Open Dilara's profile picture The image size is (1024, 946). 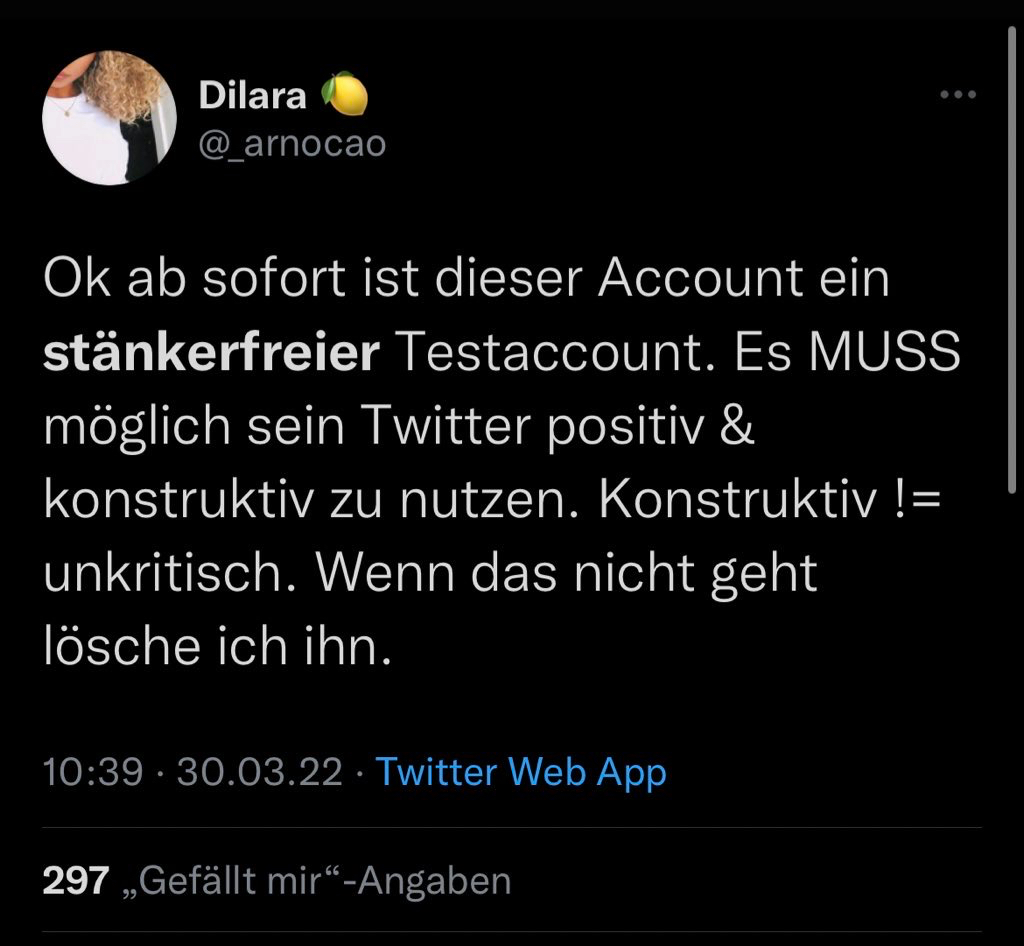tap(108, 118)
